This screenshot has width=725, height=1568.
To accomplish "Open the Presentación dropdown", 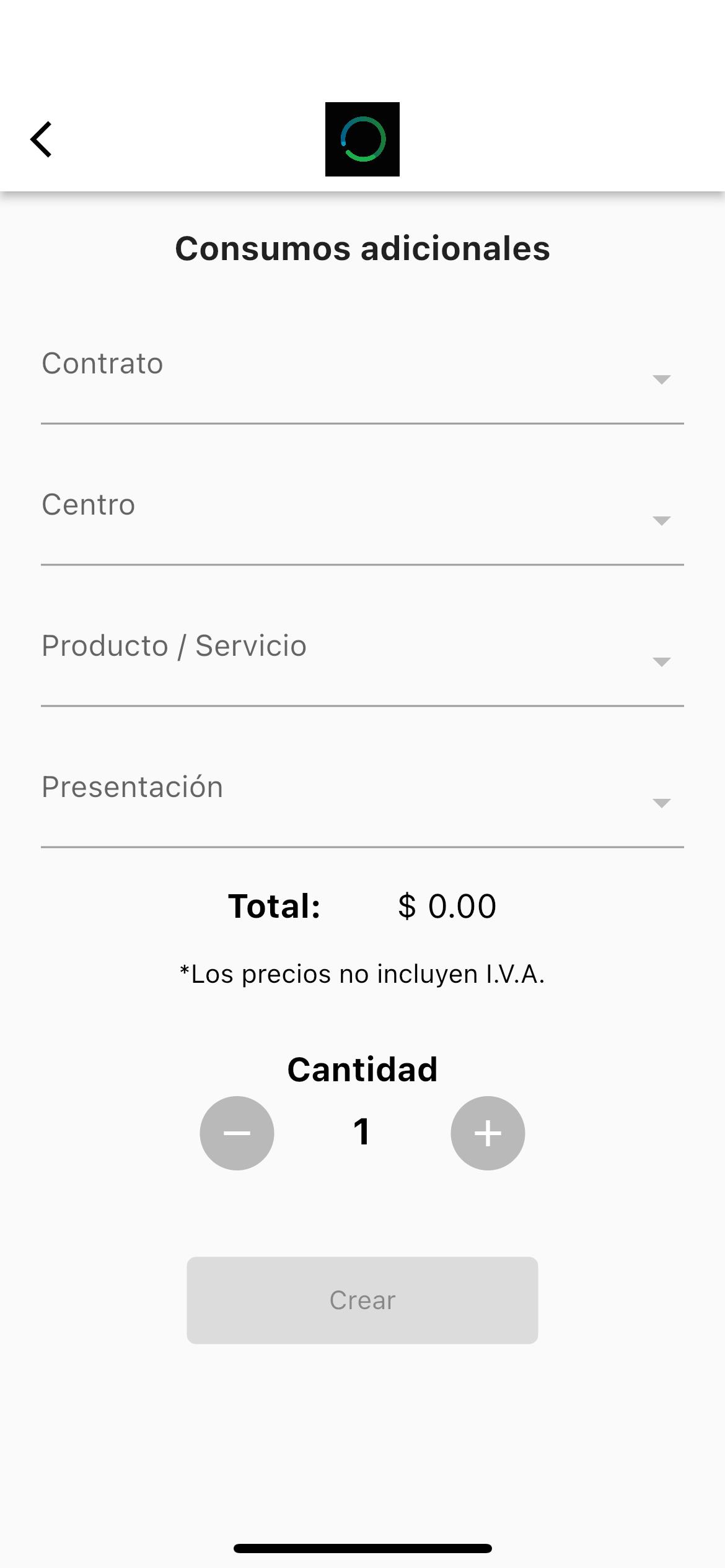I will (x=362, y=801).
